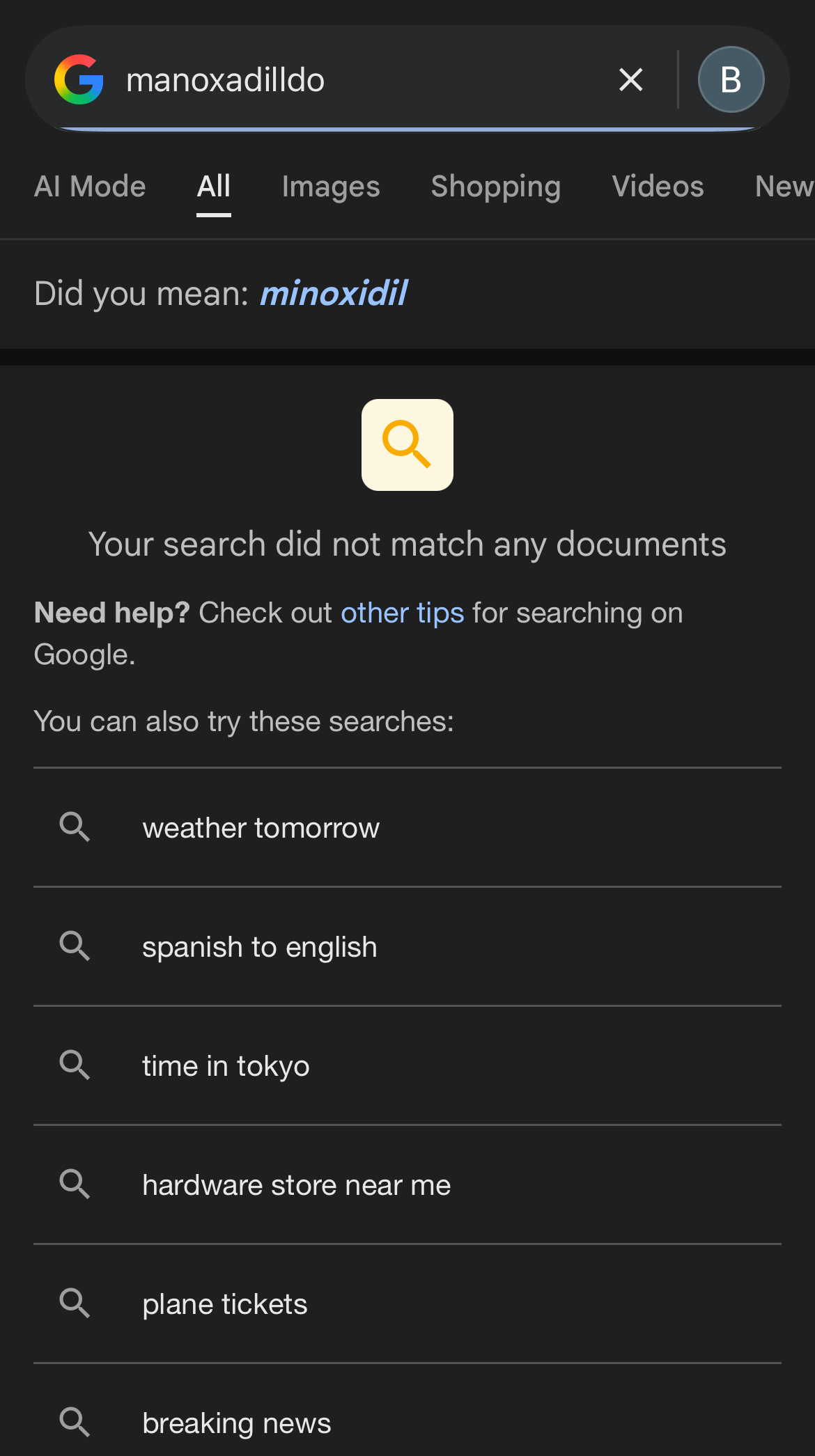The height and width of the screenshot is (1456, 815).
Task: Go to Google home via the G logo
Action: 79,80
